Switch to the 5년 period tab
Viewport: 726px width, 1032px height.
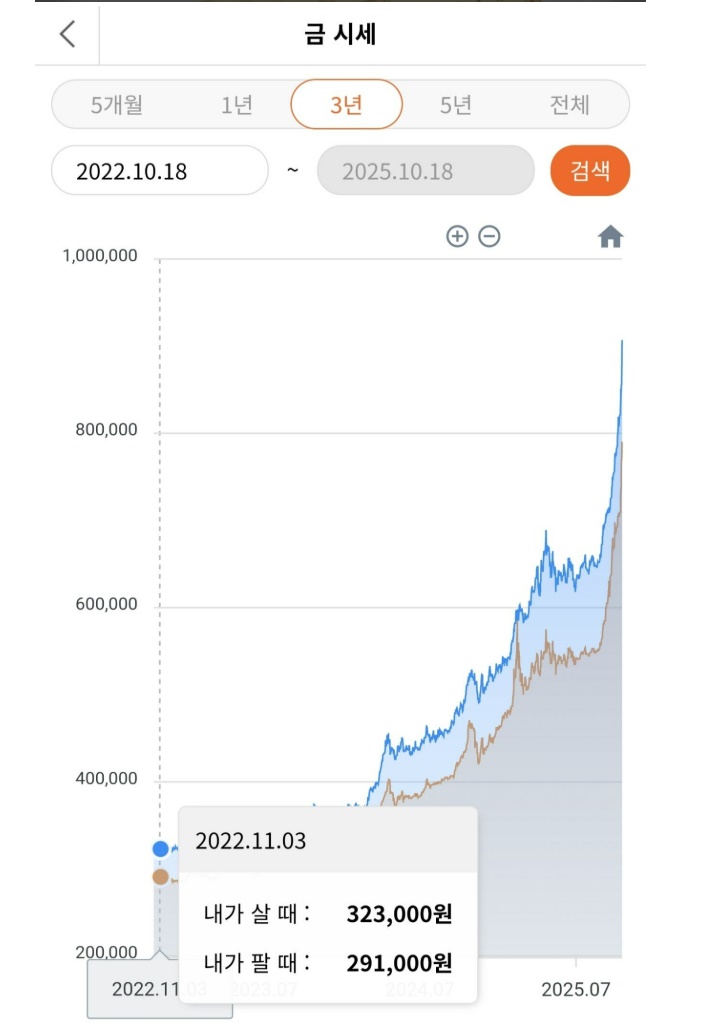[x=455, y=104]
